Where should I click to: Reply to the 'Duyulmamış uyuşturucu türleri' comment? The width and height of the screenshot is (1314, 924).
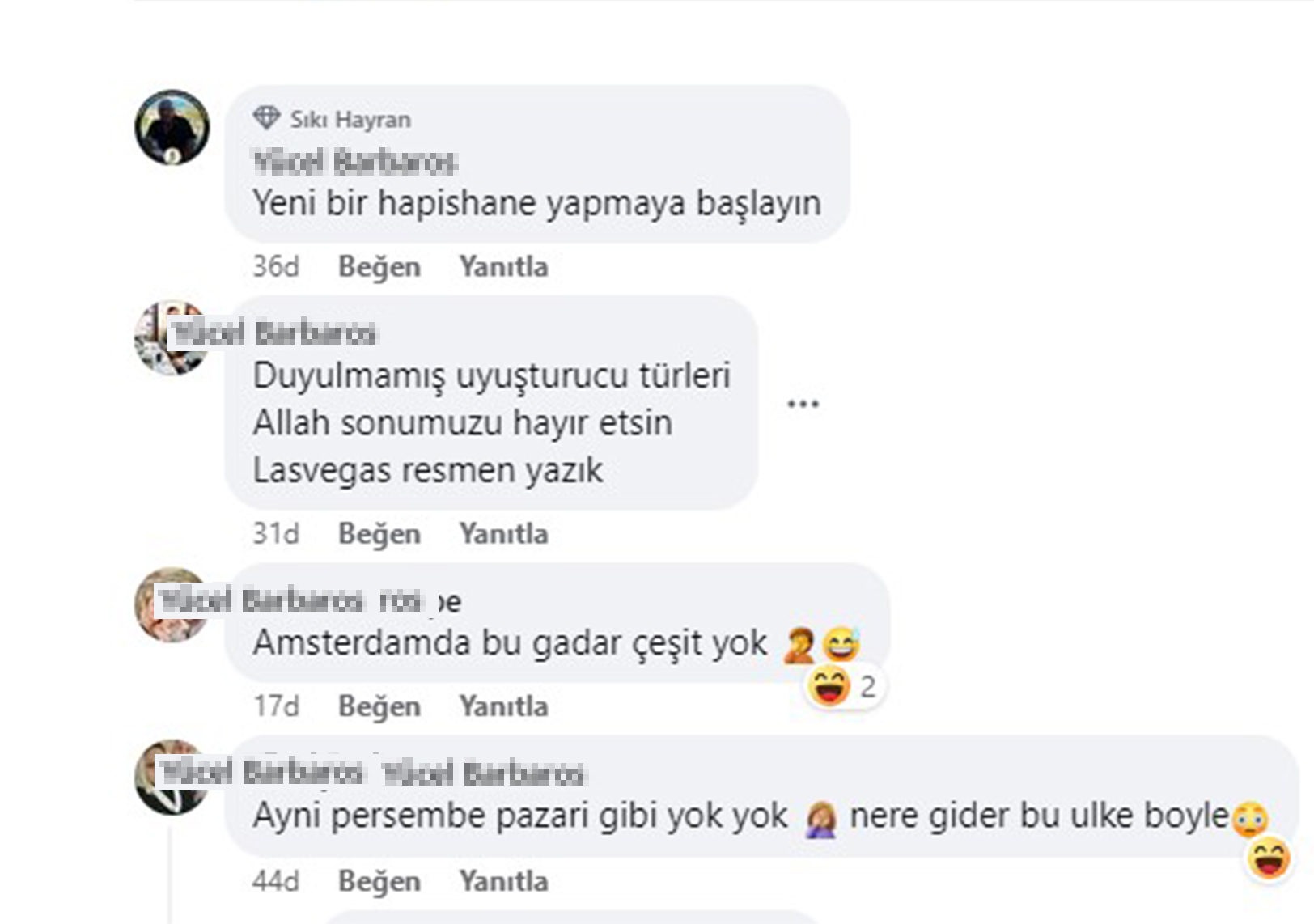503,534
